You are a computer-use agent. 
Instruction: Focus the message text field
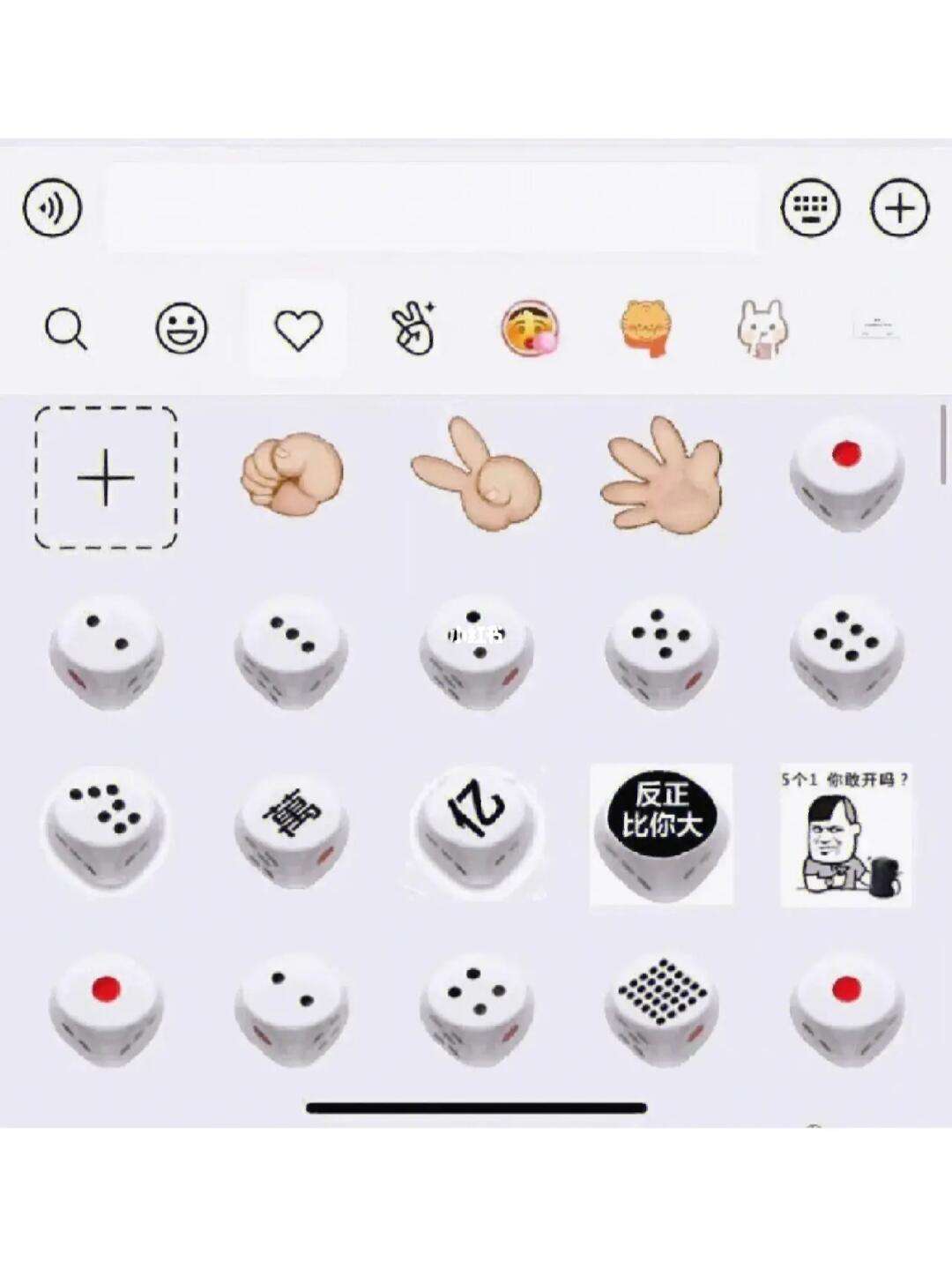432,208
